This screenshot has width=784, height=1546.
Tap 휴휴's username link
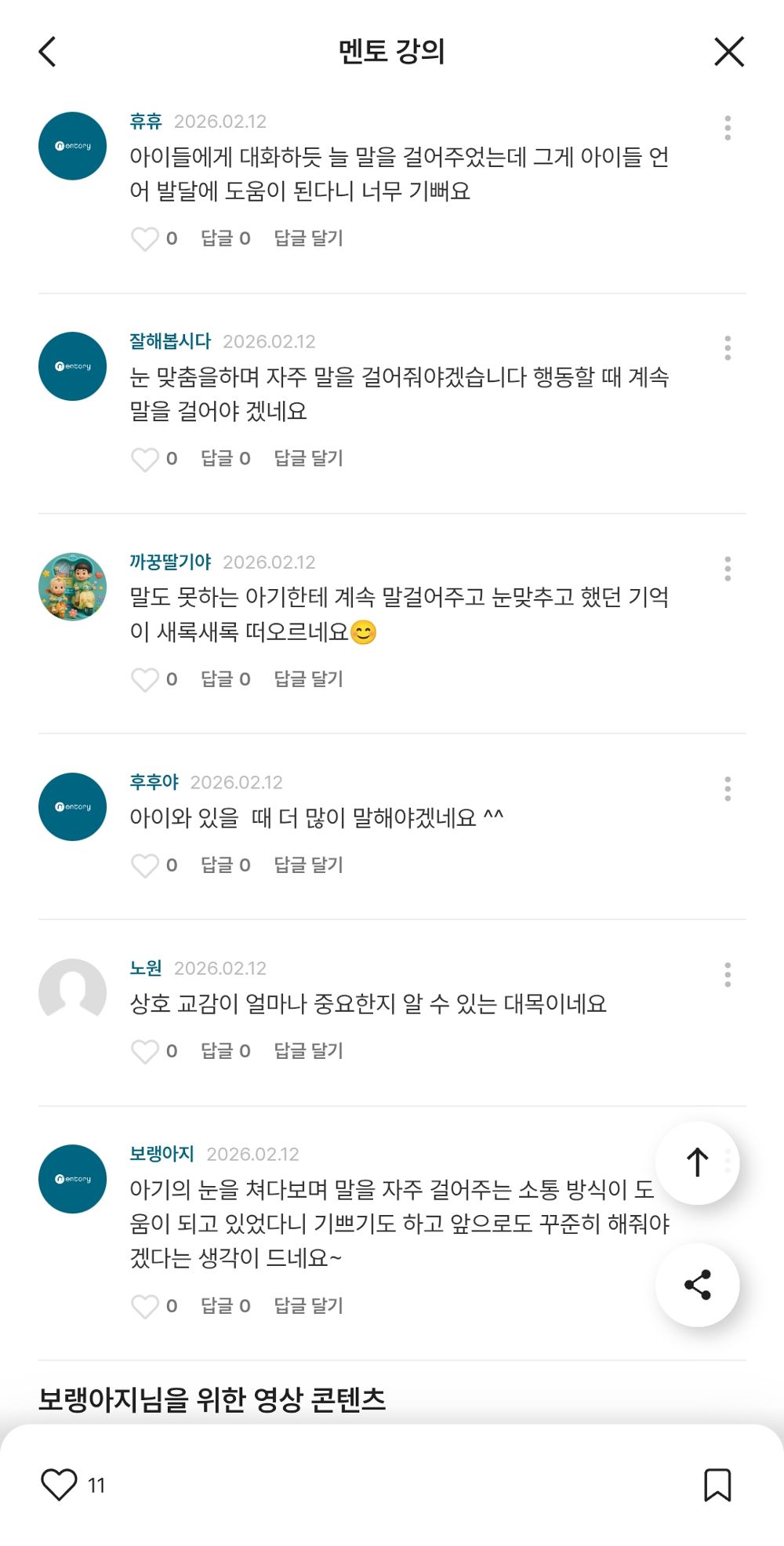pyautogui.click(x=147, y=122)
